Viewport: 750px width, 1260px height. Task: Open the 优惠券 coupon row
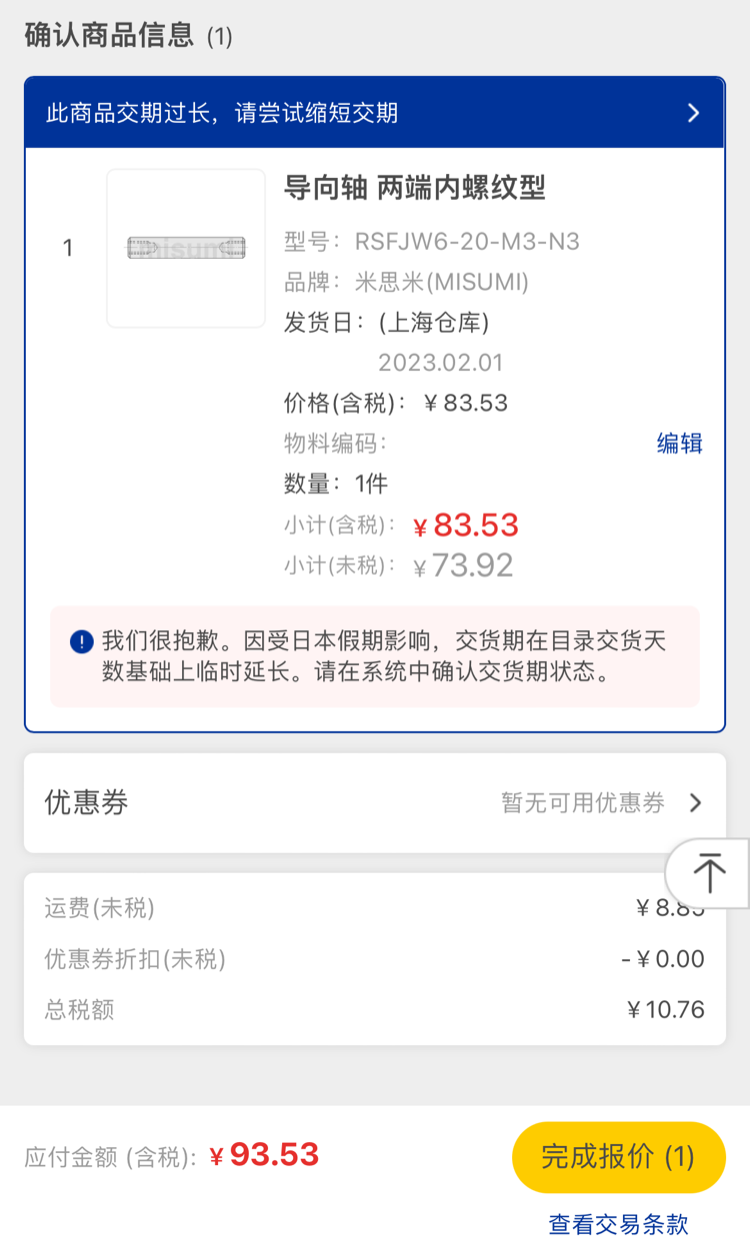(x=374, y=803)
